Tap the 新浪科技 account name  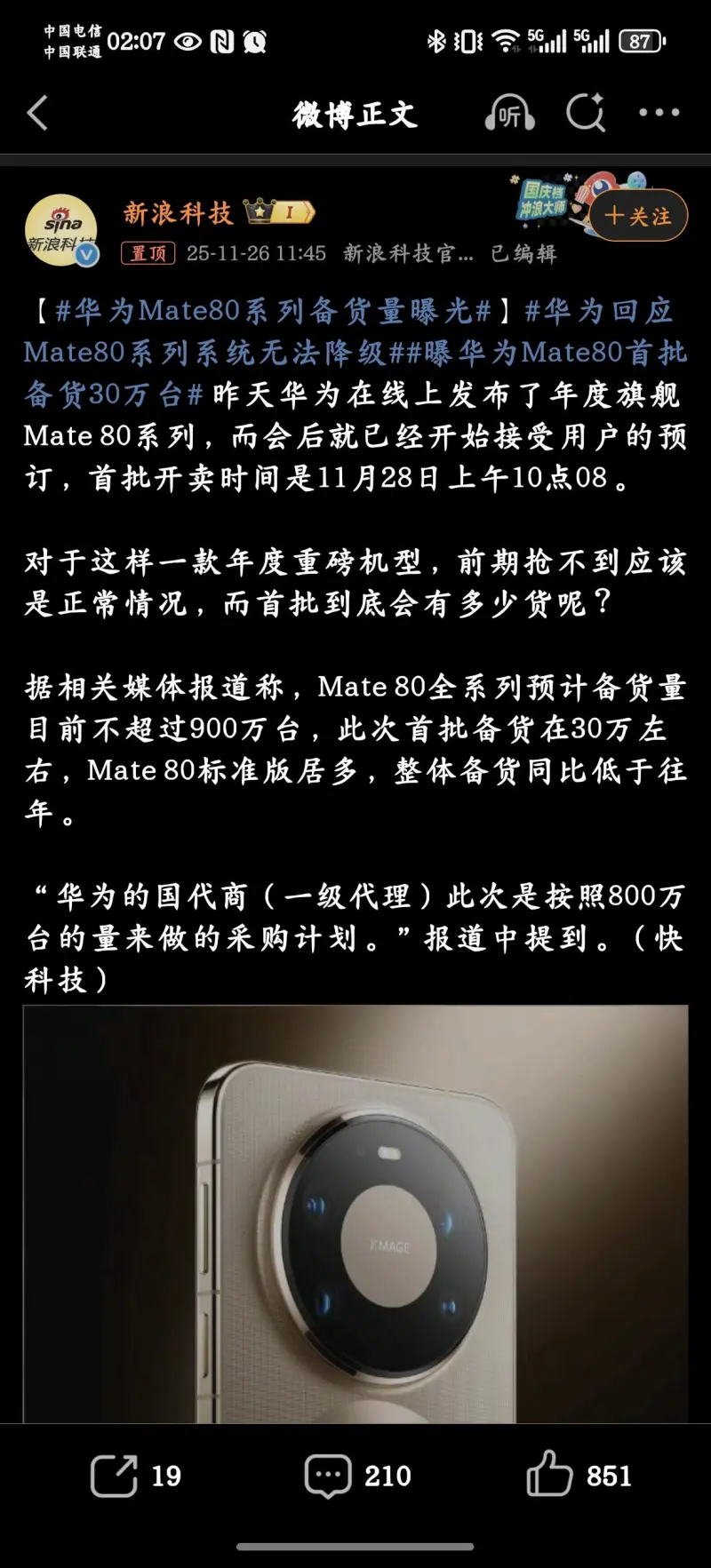(178, 213)
